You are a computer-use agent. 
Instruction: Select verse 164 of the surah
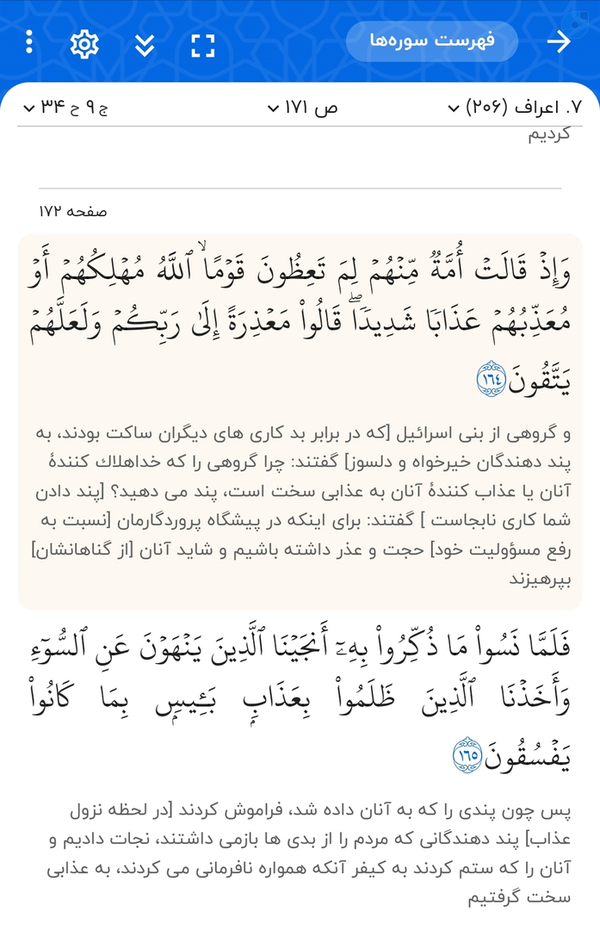click(x=300, y=324)
